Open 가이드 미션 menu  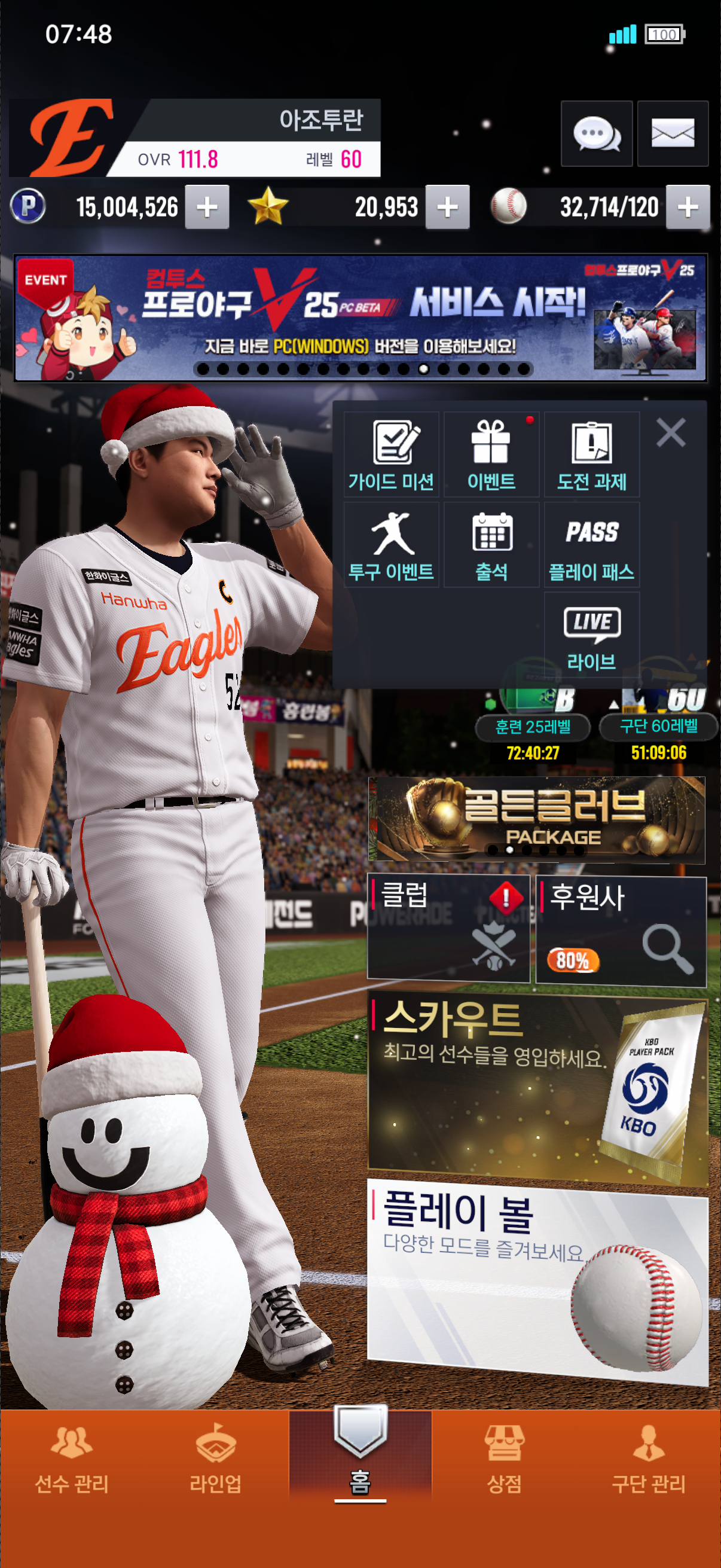391,454
